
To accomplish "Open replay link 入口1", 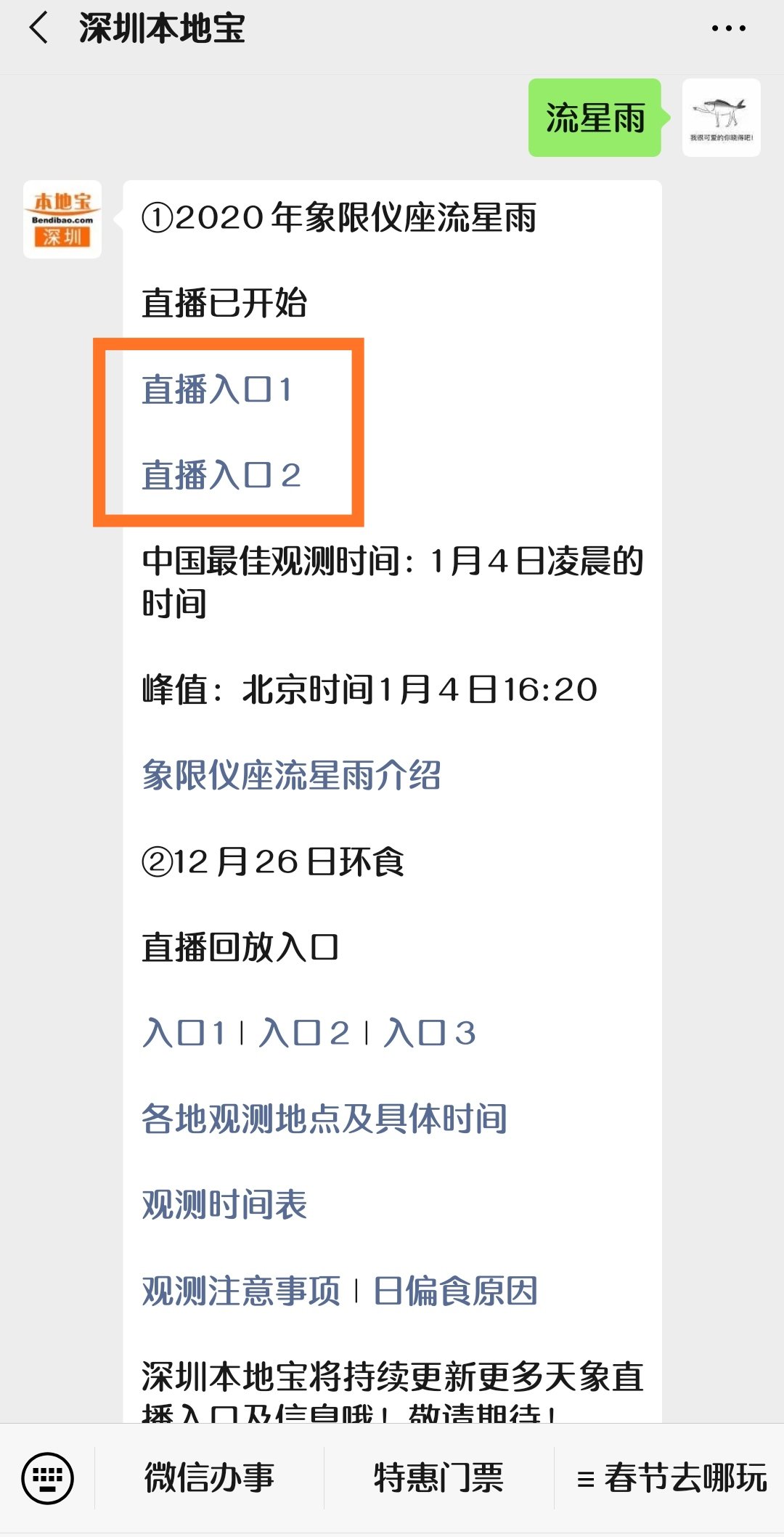I will tap(184, 1033).
